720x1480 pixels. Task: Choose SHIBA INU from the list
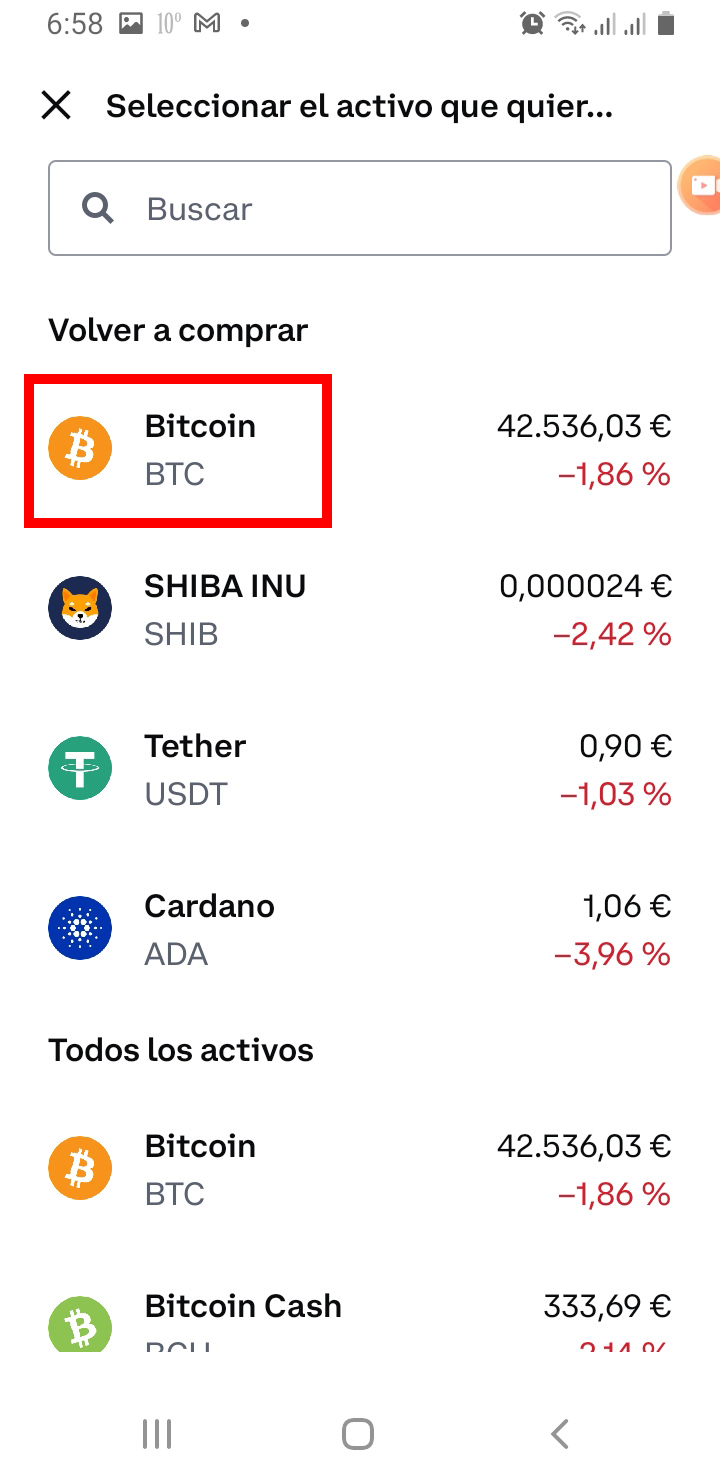360,609
